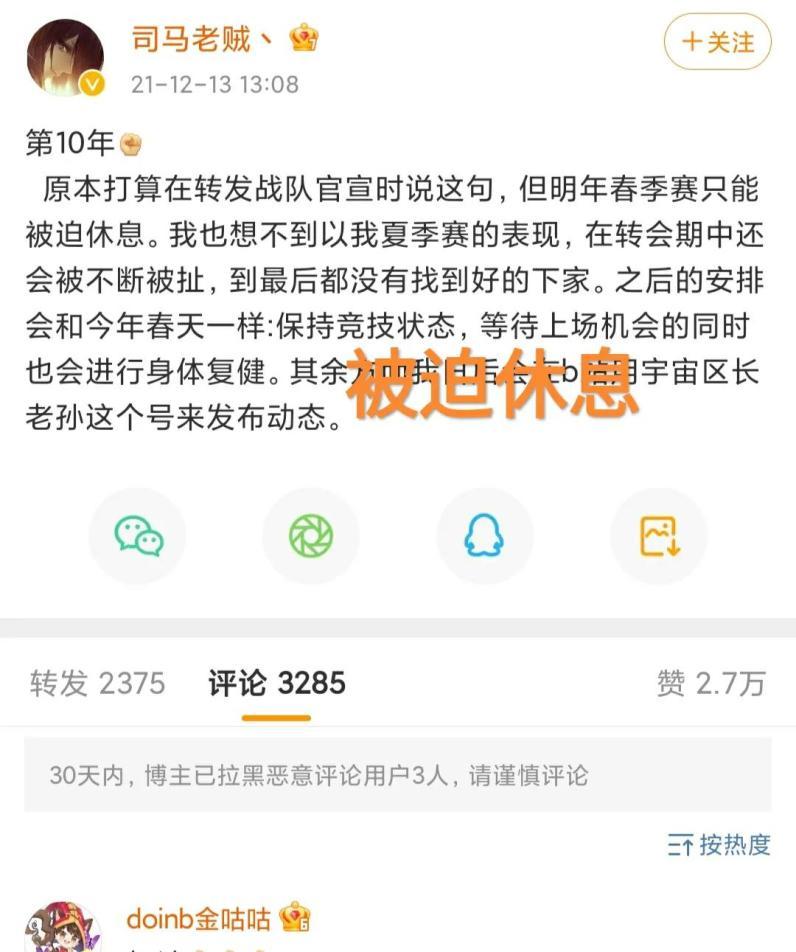Screen dimensions: 796x952
Task: Share post to WeChat
Action: (138, 536)
